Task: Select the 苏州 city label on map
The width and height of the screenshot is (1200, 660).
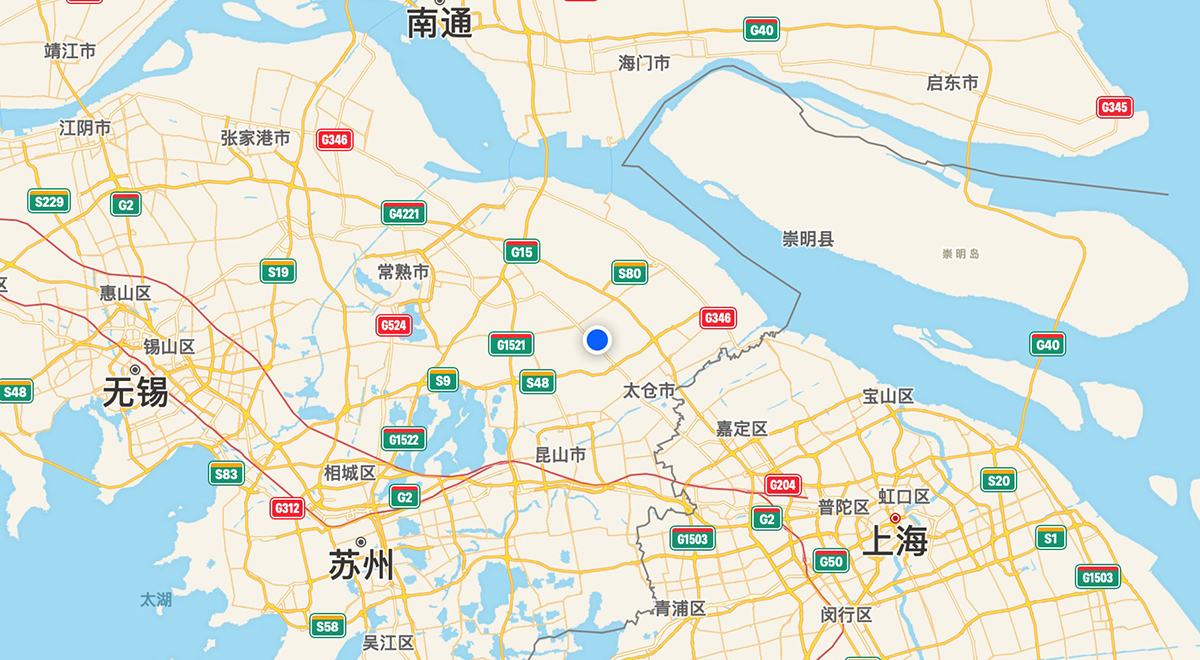Action: pos(361,565)
